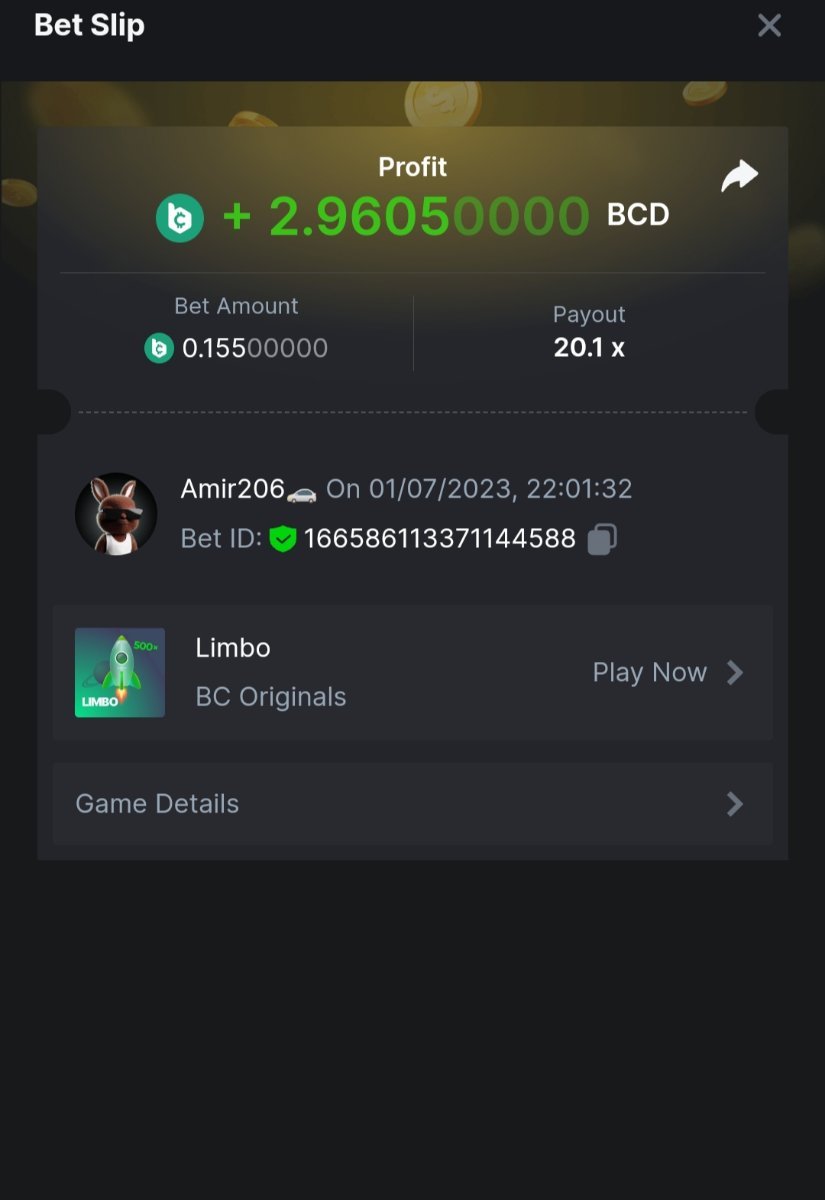Close the Bet Slip dialog
The image size is (825, 1200).
769,25
